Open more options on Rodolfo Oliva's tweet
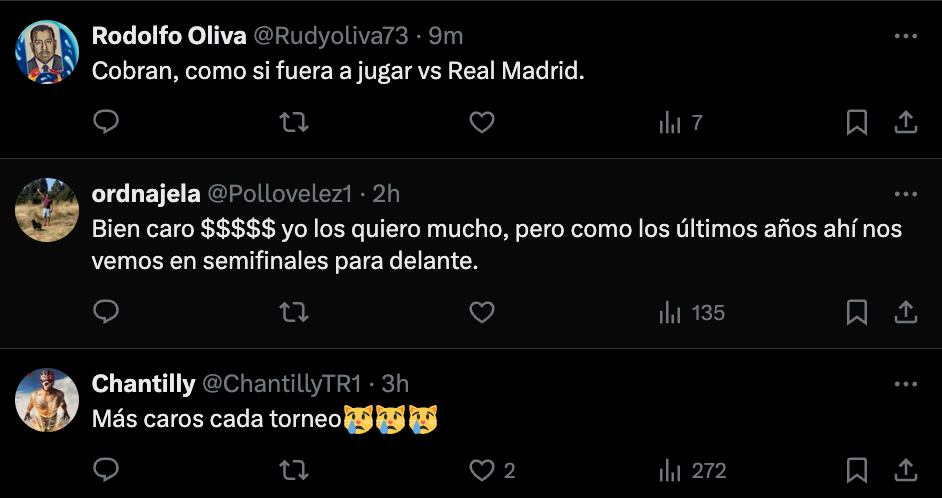This screenshot has height=498, width=942. [905, 36]
